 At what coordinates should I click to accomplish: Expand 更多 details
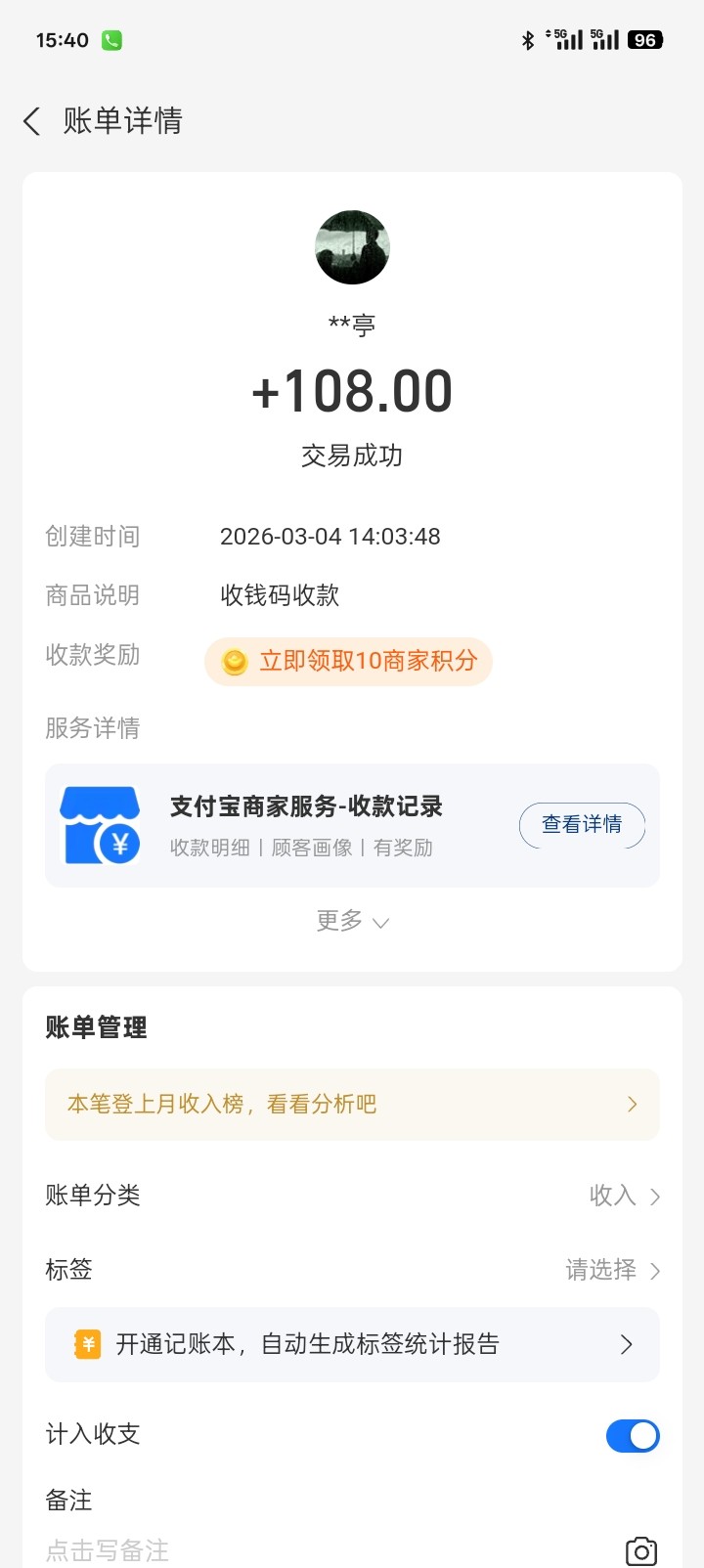352,921
